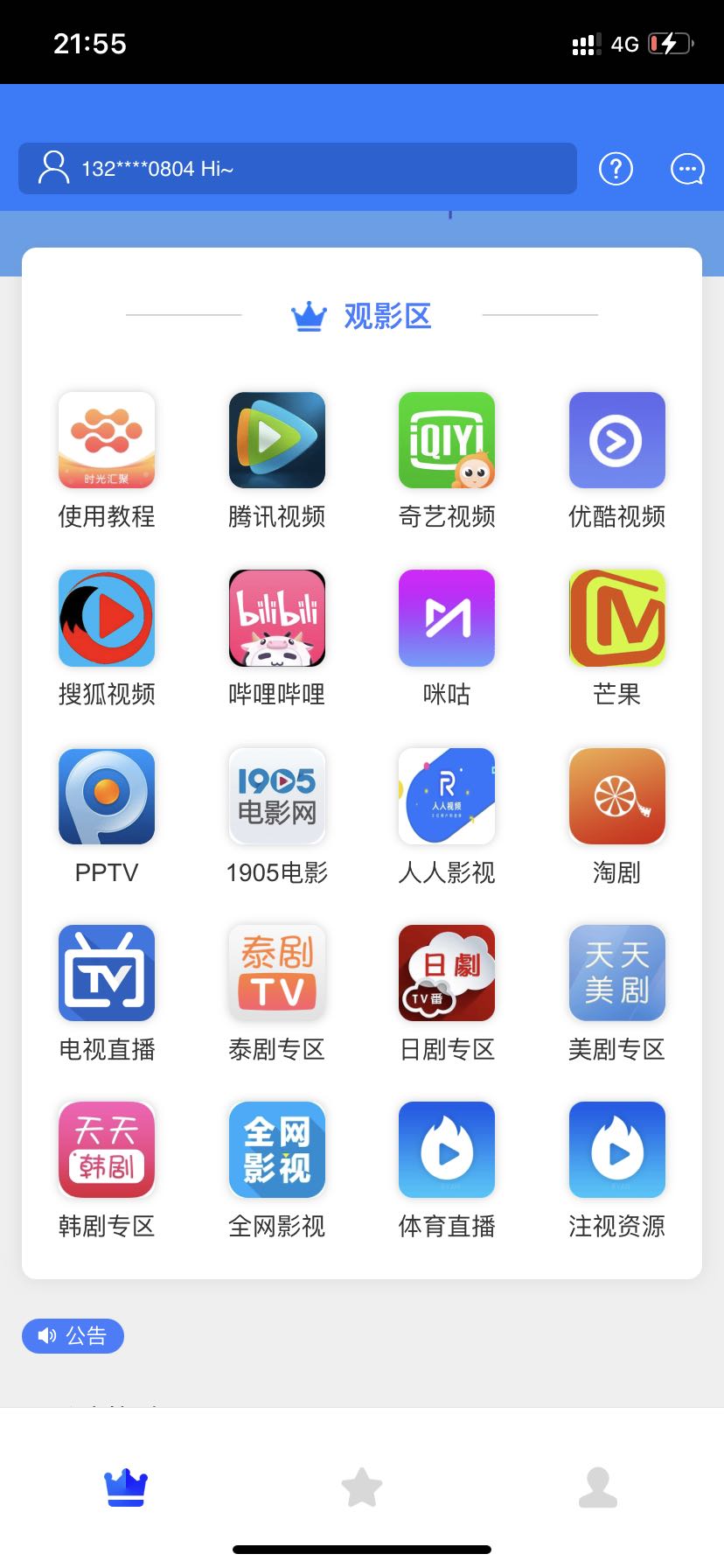Open the messages chat bubble icon
Viewport: 724px width, 1568px height.
click(686, 168)
